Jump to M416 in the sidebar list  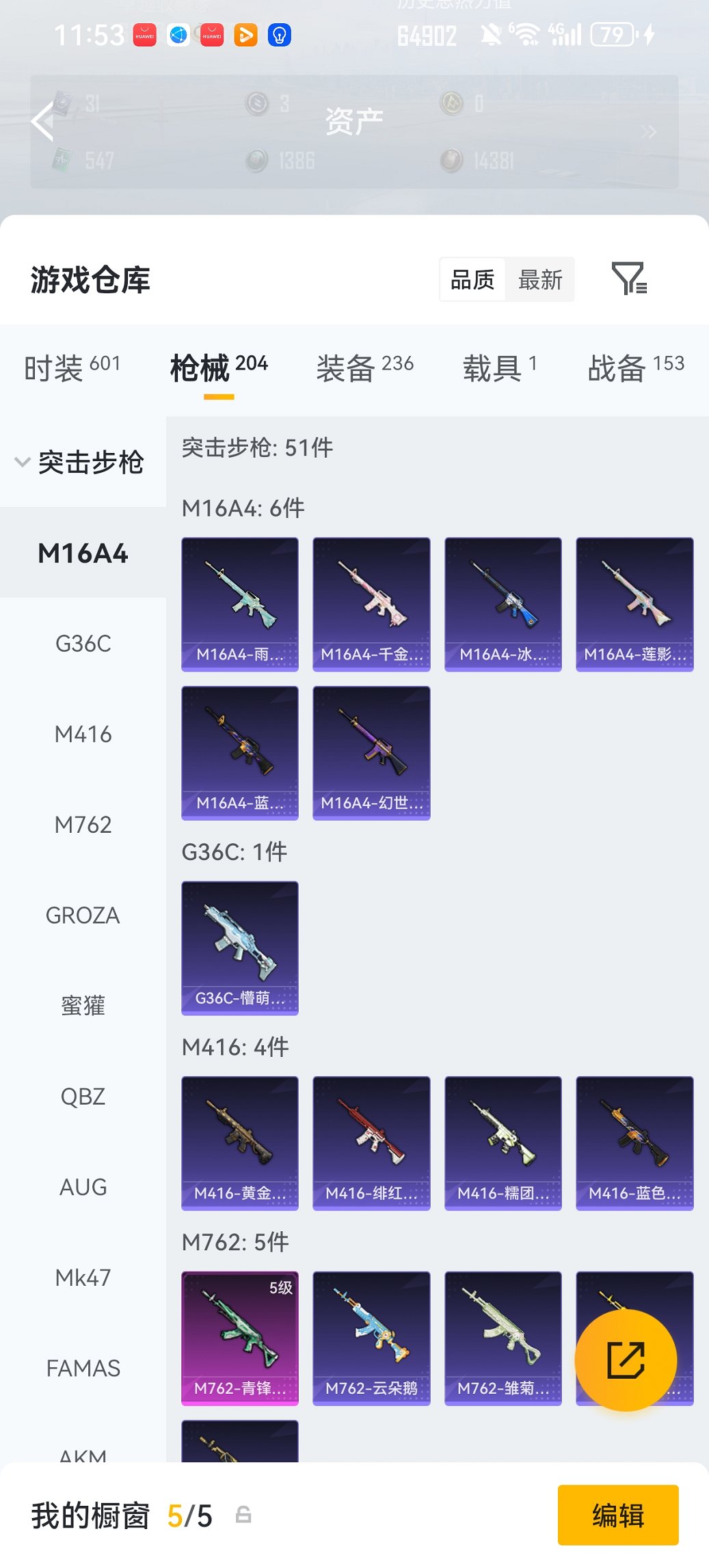[83, 734]
